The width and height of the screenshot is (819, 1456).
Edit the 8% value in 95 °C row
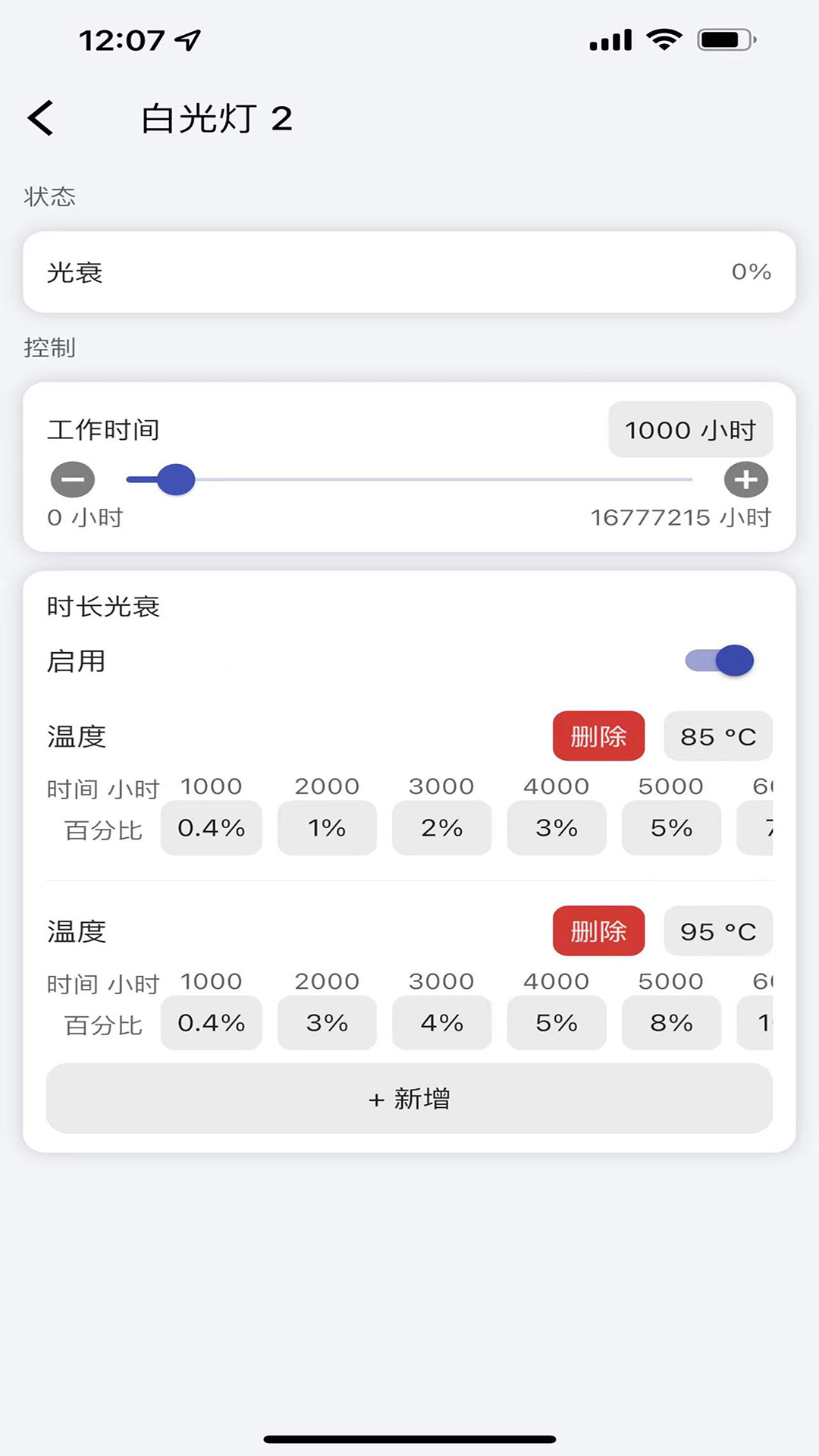coord(671,1023)
